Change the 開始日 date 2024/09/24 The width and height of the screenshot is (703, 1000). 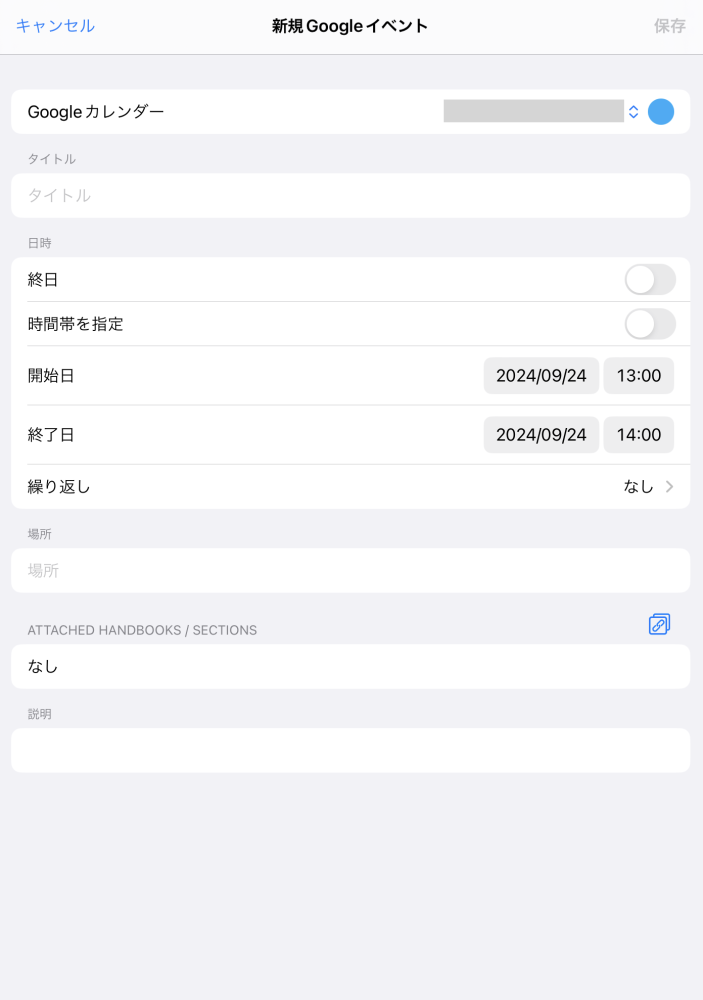[541, 376]
